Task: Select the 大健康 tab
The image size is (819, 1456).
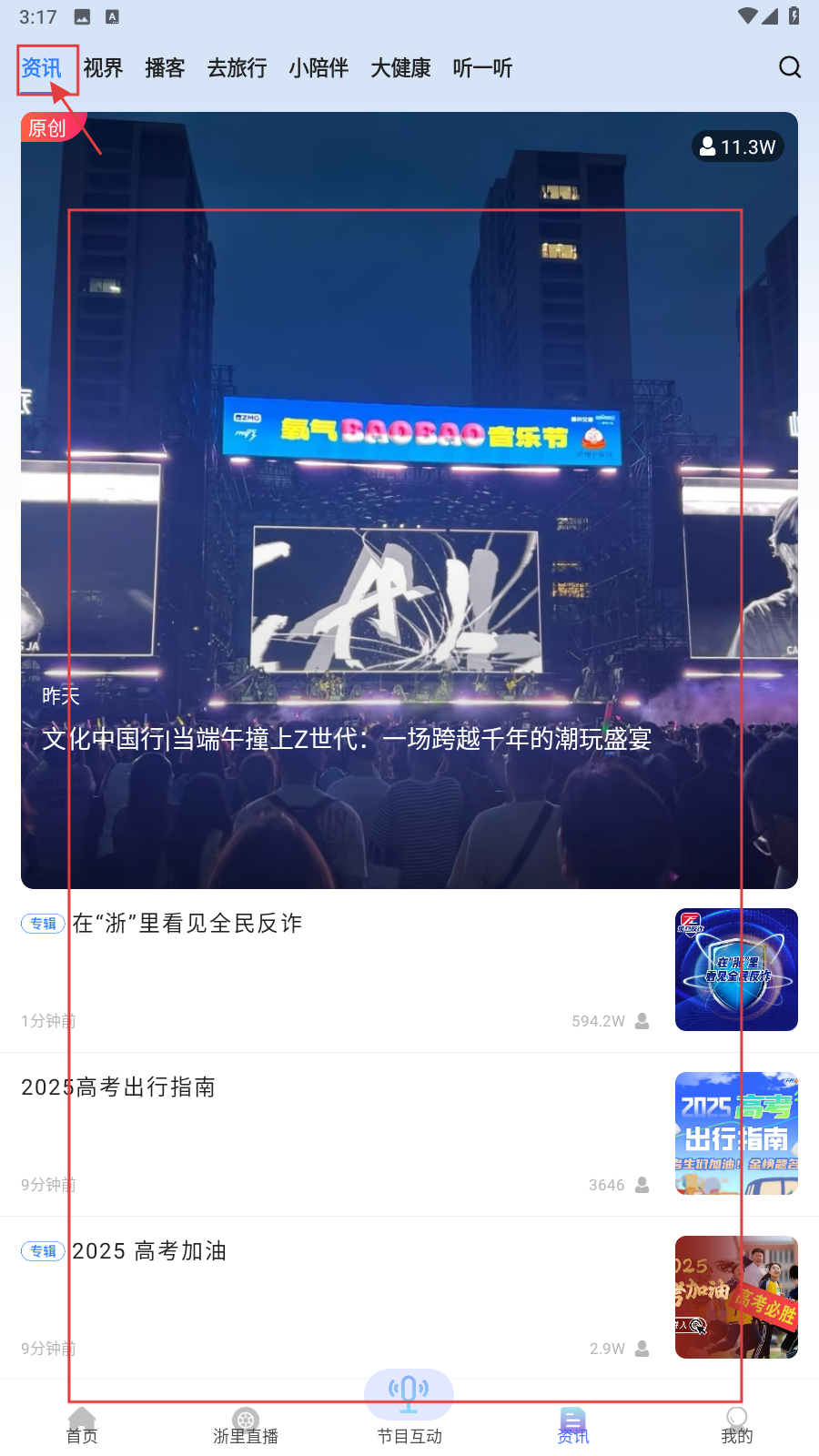Action: 400,68
